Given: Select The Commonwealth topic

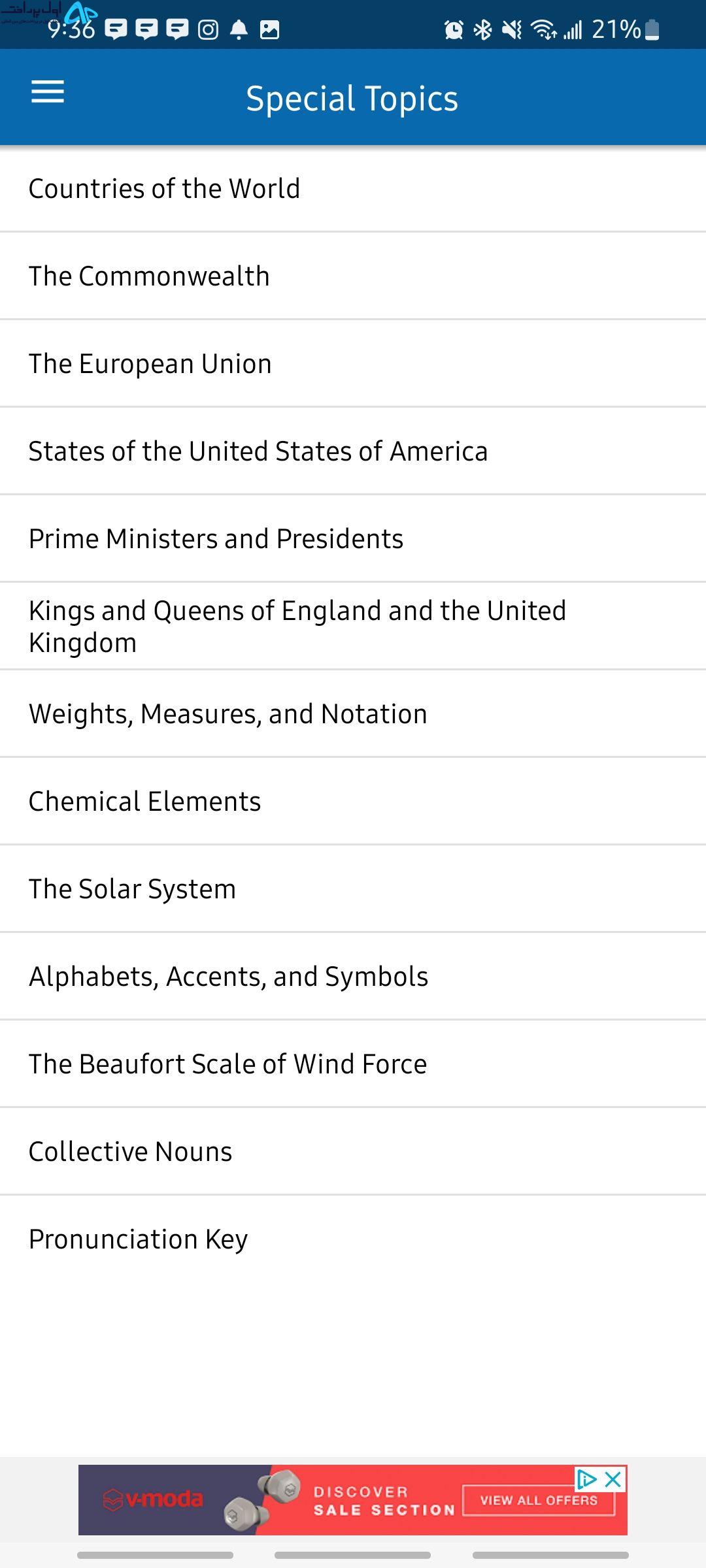Looking at the screenshot, I should (x=353, y=276).
